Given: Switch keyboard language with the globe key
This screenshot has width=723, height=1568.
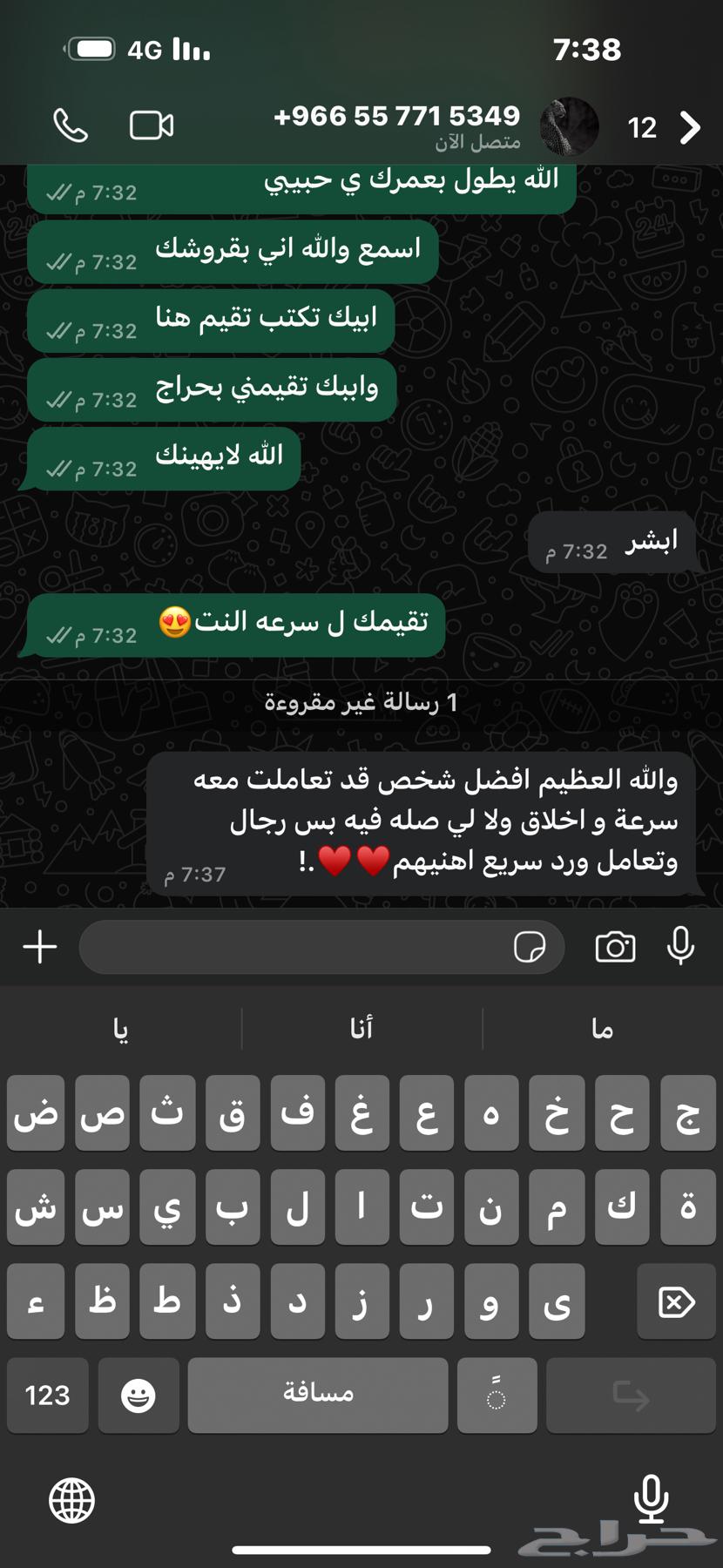Looking at the screenshot, I should click(71, 1500).
